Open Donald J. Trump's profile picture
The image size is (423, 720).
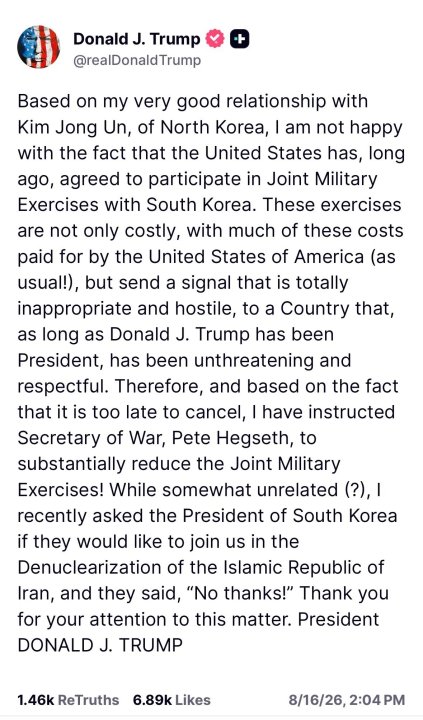coord(39,47)
